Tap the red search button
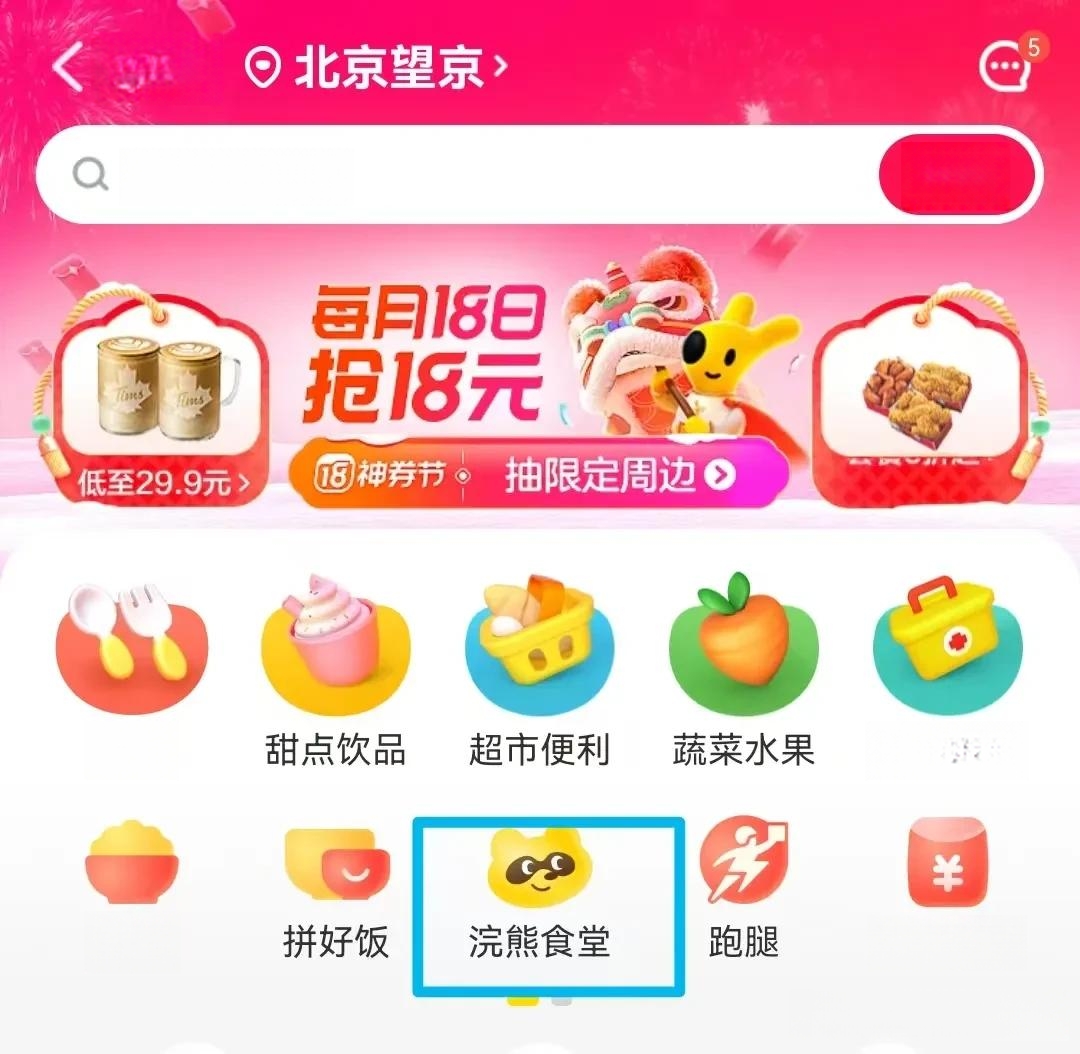This screenshot has height=1054, width=1080. click(x=957, y=176)
